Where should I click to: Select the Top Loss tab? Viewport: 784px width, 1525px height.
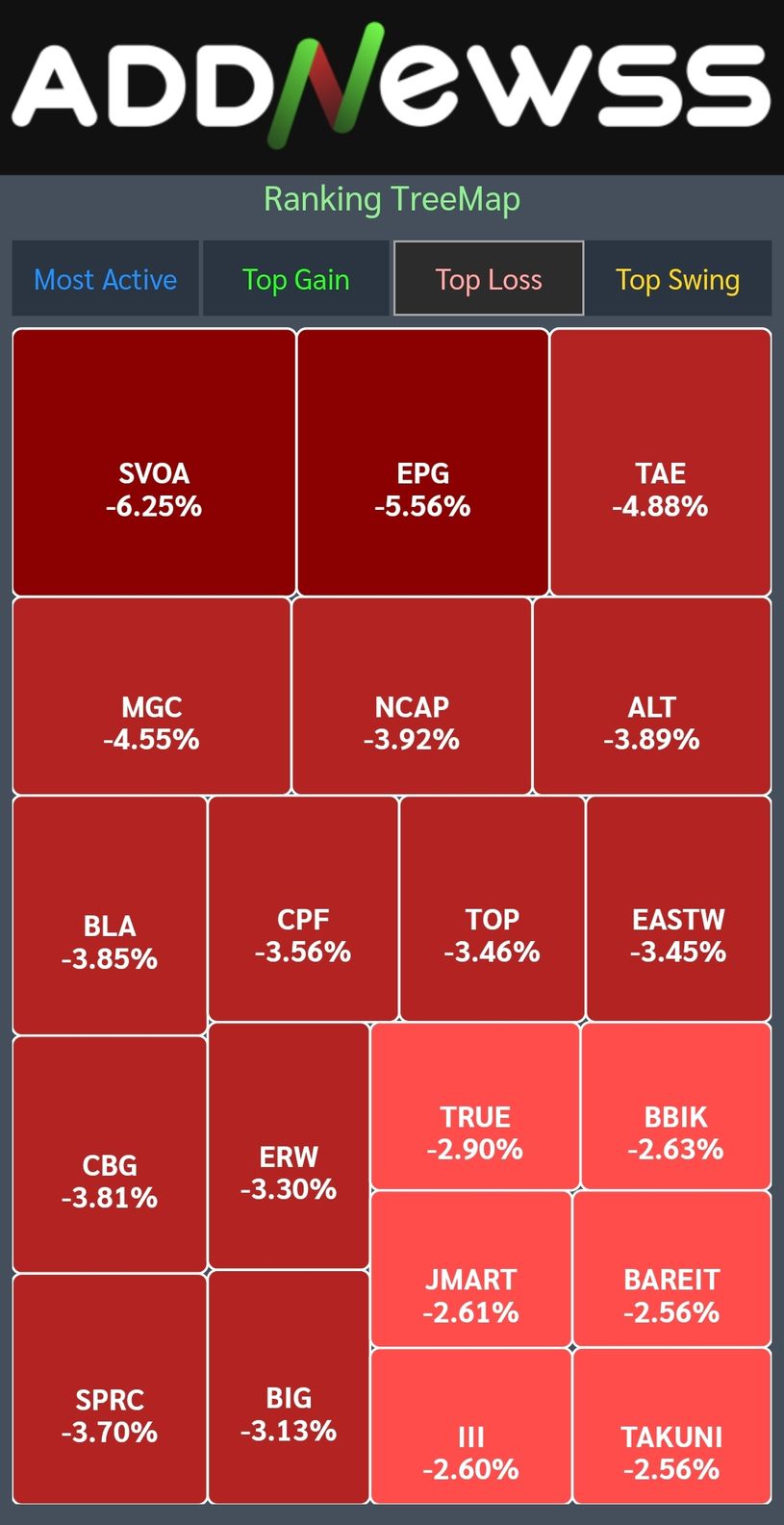pos(489,279)
